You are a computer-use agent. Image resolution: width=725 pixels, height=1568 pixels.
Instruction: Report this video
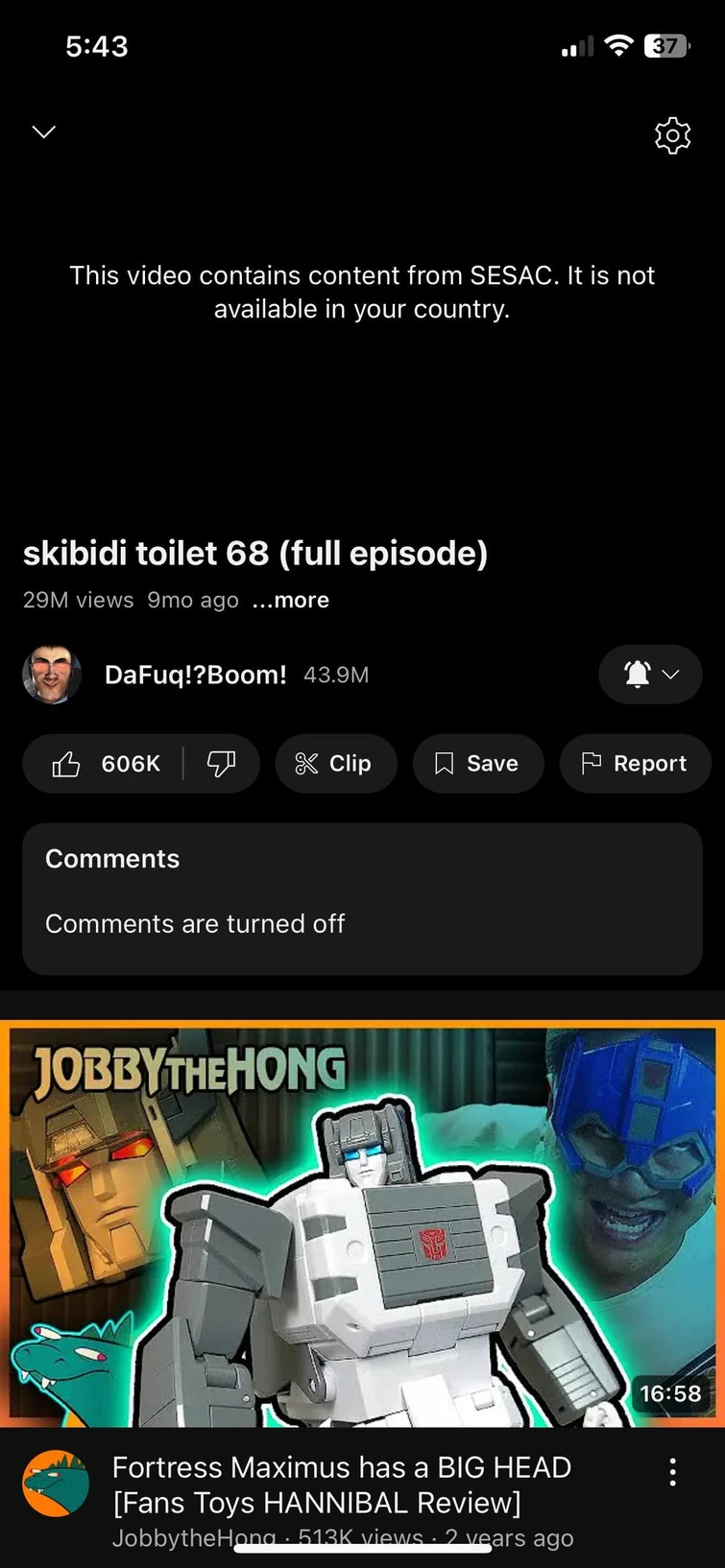pyautogui.click(x=635, y=764)
